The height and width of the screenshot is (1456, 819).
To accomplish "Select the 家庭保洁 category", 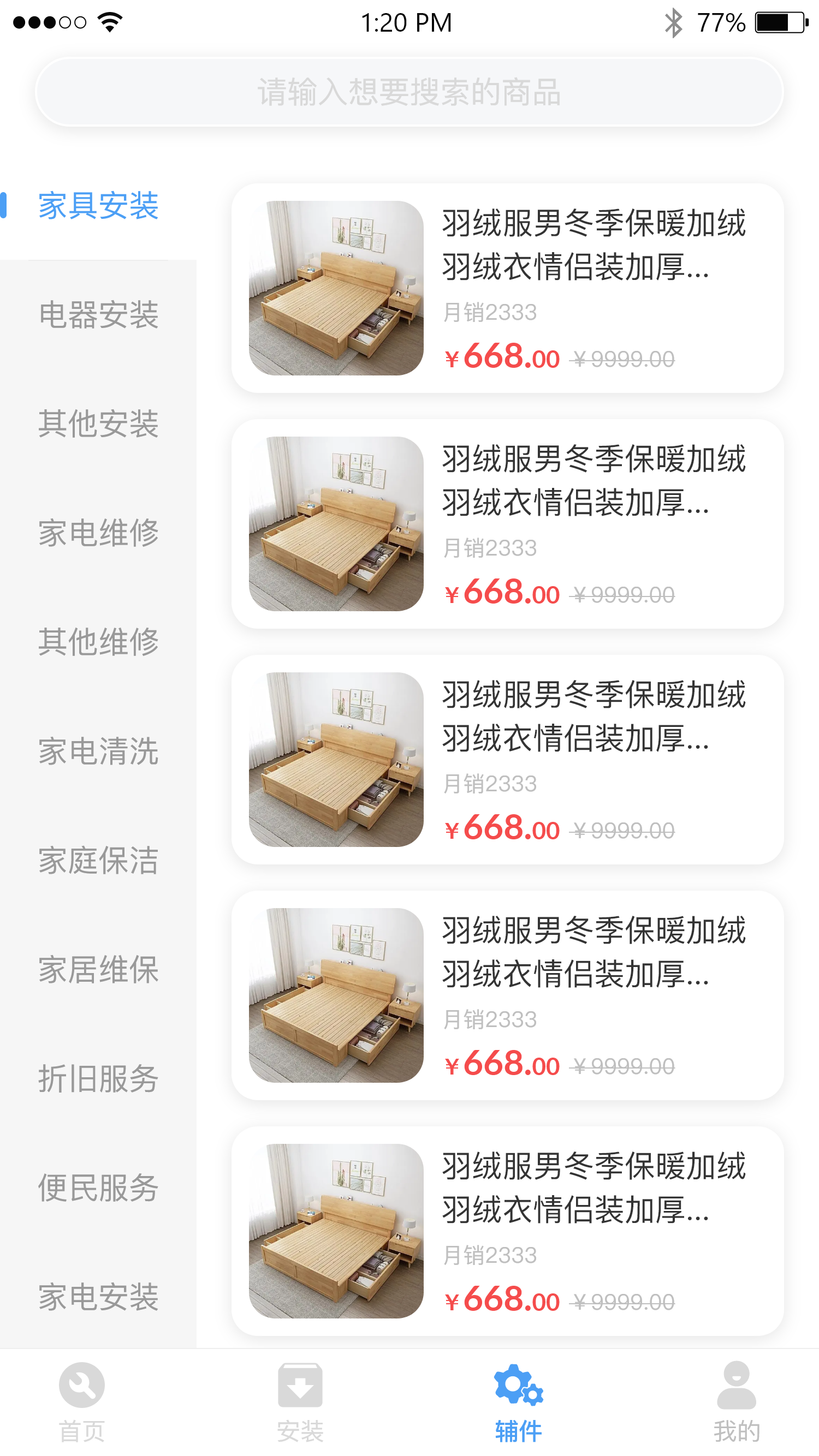I will pyautogui.click(x=98, y=860).
